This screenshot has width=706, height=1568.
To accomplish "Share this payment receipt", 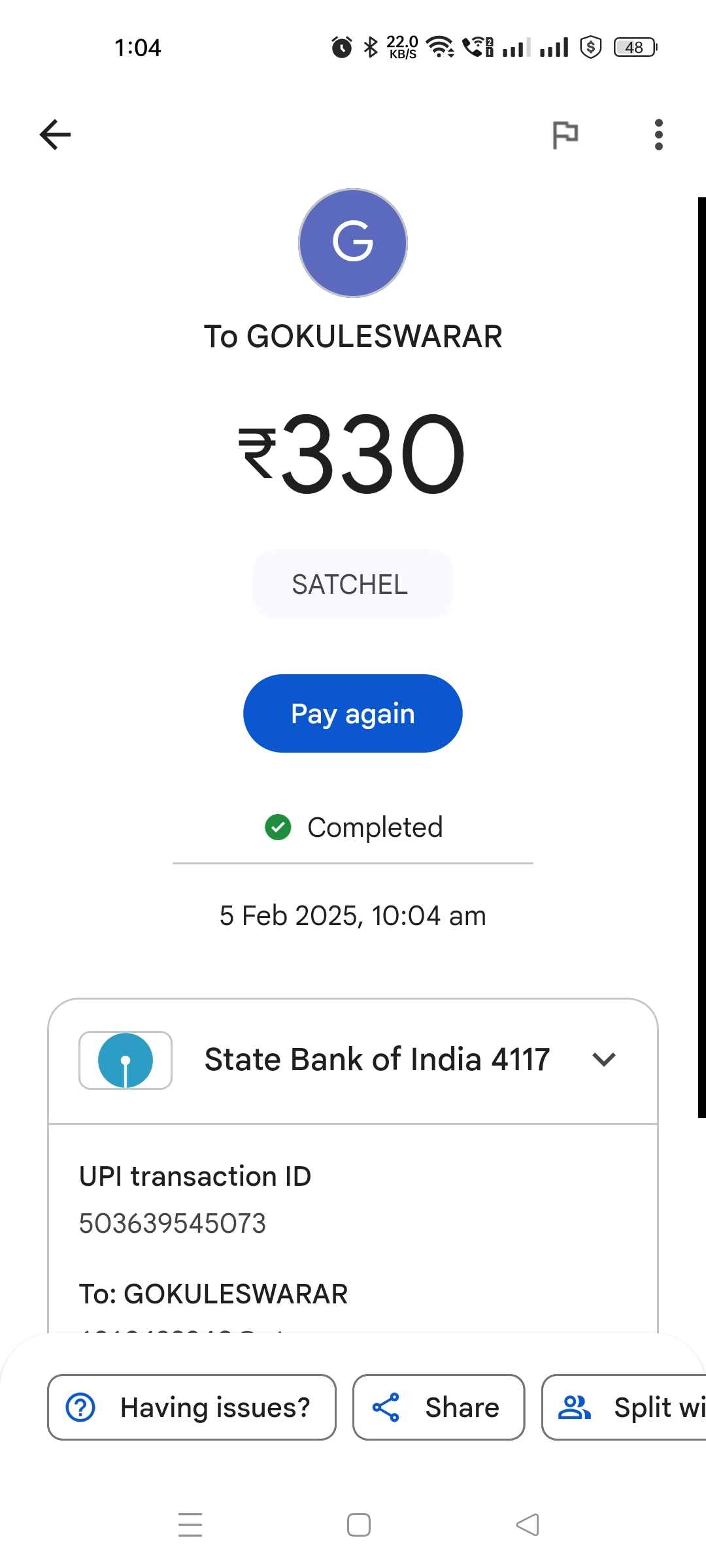I will click(x=439, y=1407).
